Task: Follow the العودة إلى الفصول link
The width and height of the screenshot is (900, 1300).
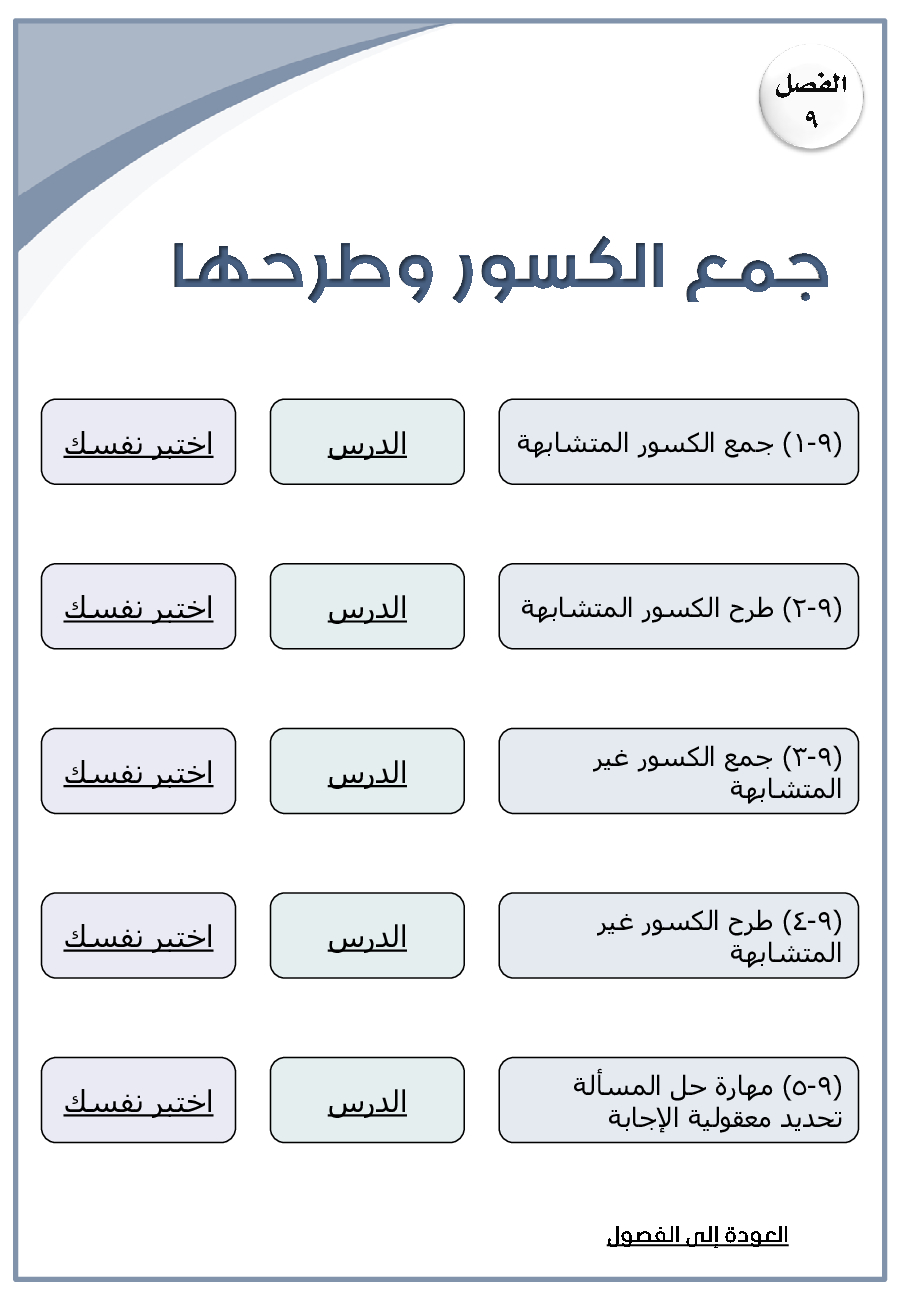Action: (697, 1236)
